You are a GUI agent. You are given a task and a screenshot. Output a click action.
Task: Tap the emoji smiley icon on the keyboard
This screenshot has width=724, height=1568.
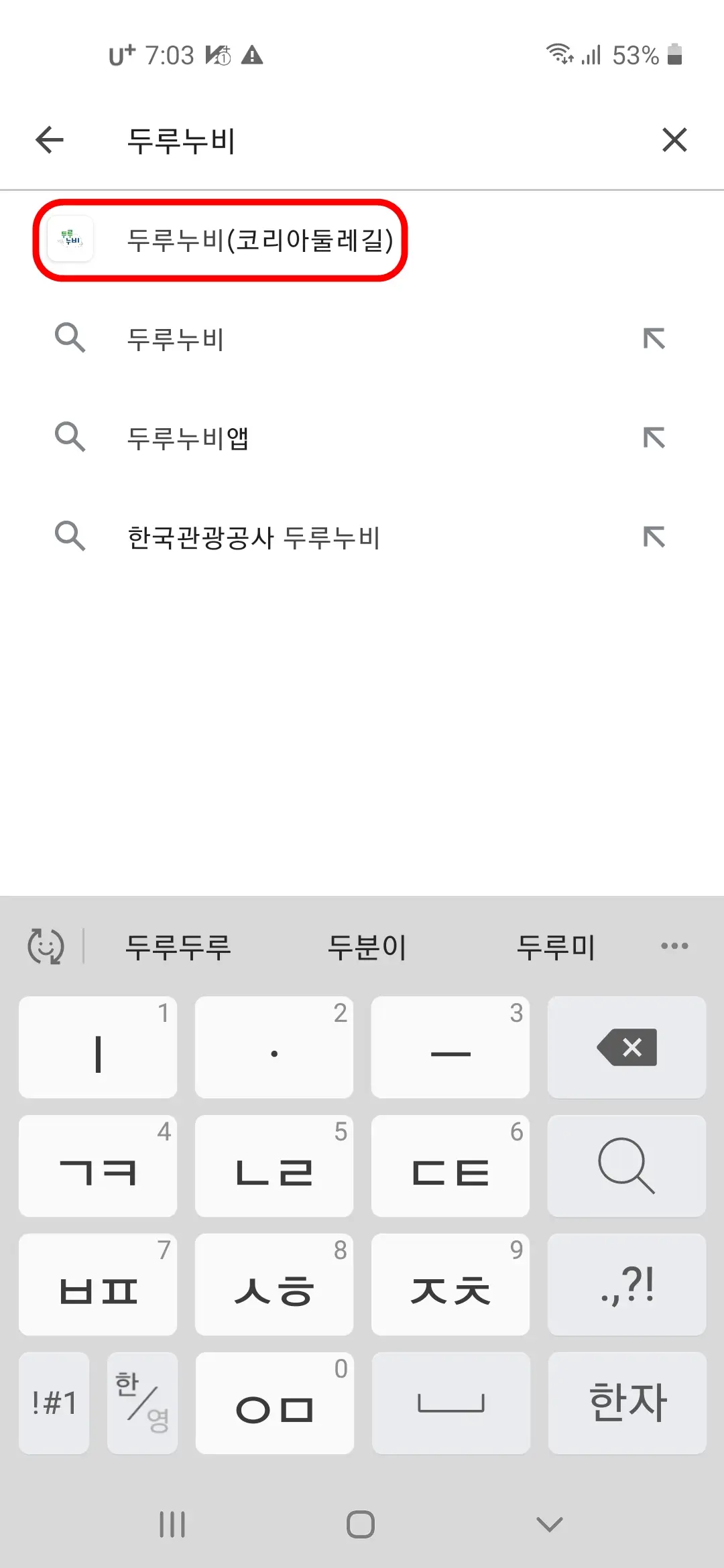47,945
